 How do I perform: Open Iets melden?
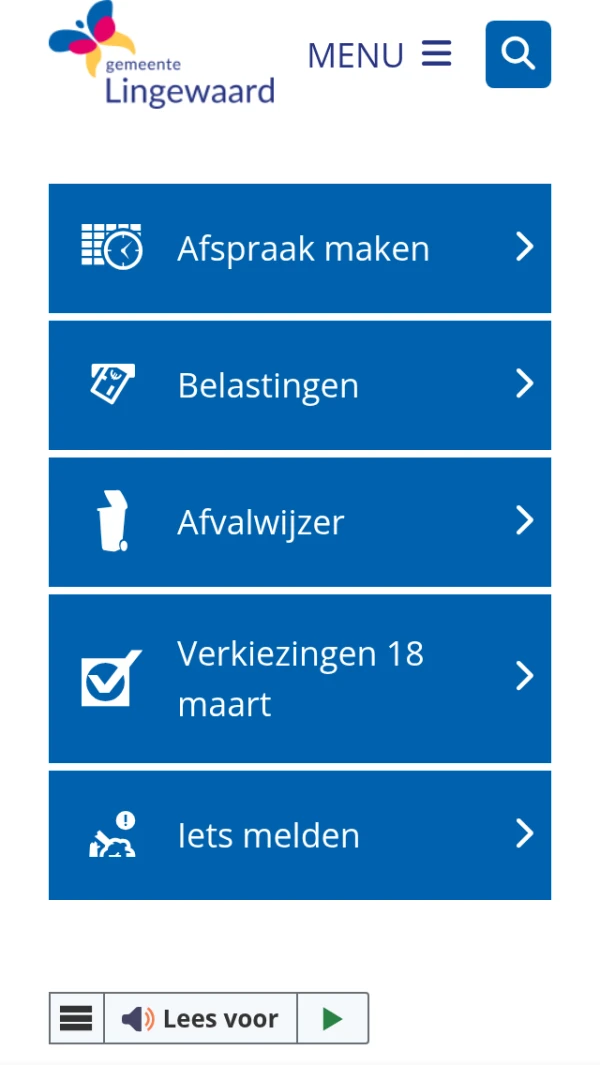299,835
